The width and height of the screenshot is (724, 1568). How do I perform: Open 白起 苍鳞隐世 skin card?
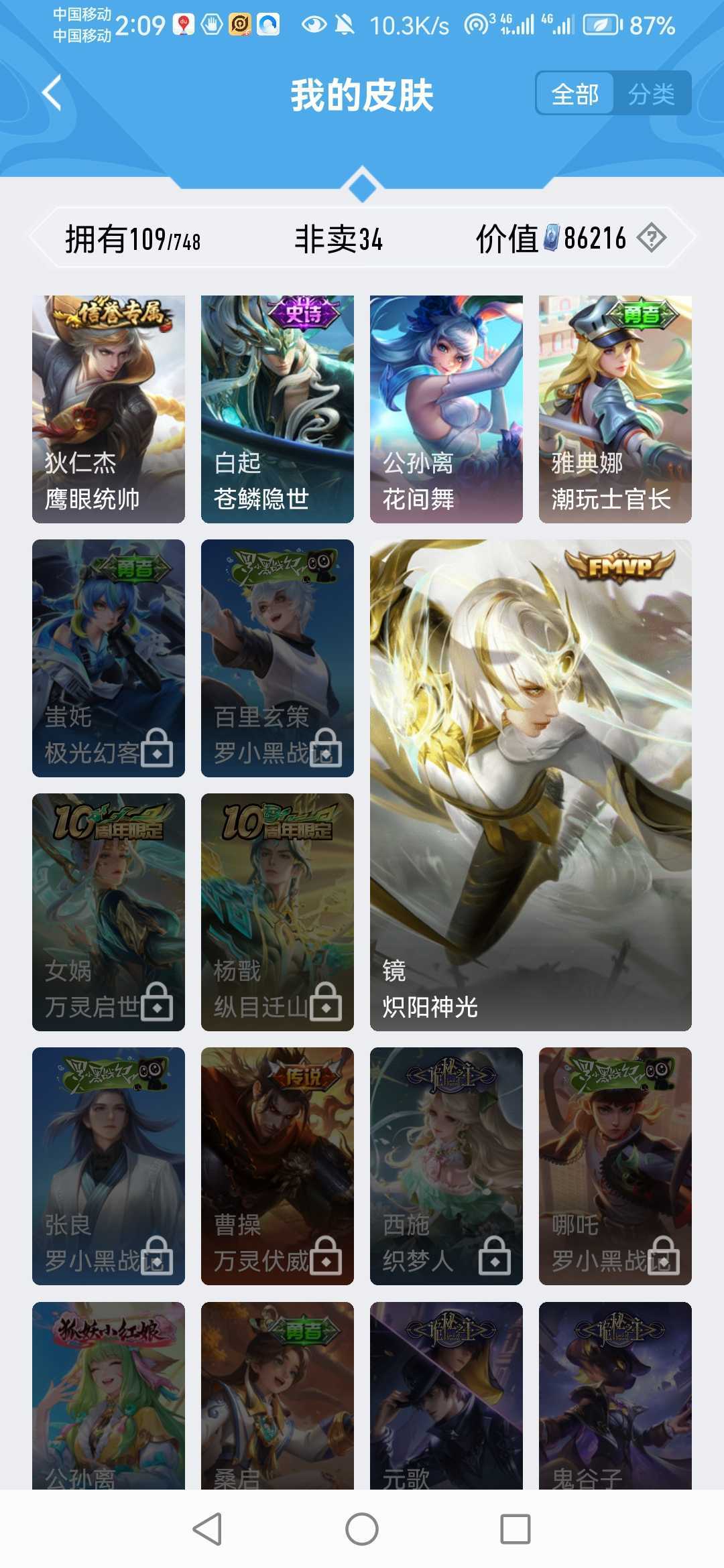click(278, 409)
